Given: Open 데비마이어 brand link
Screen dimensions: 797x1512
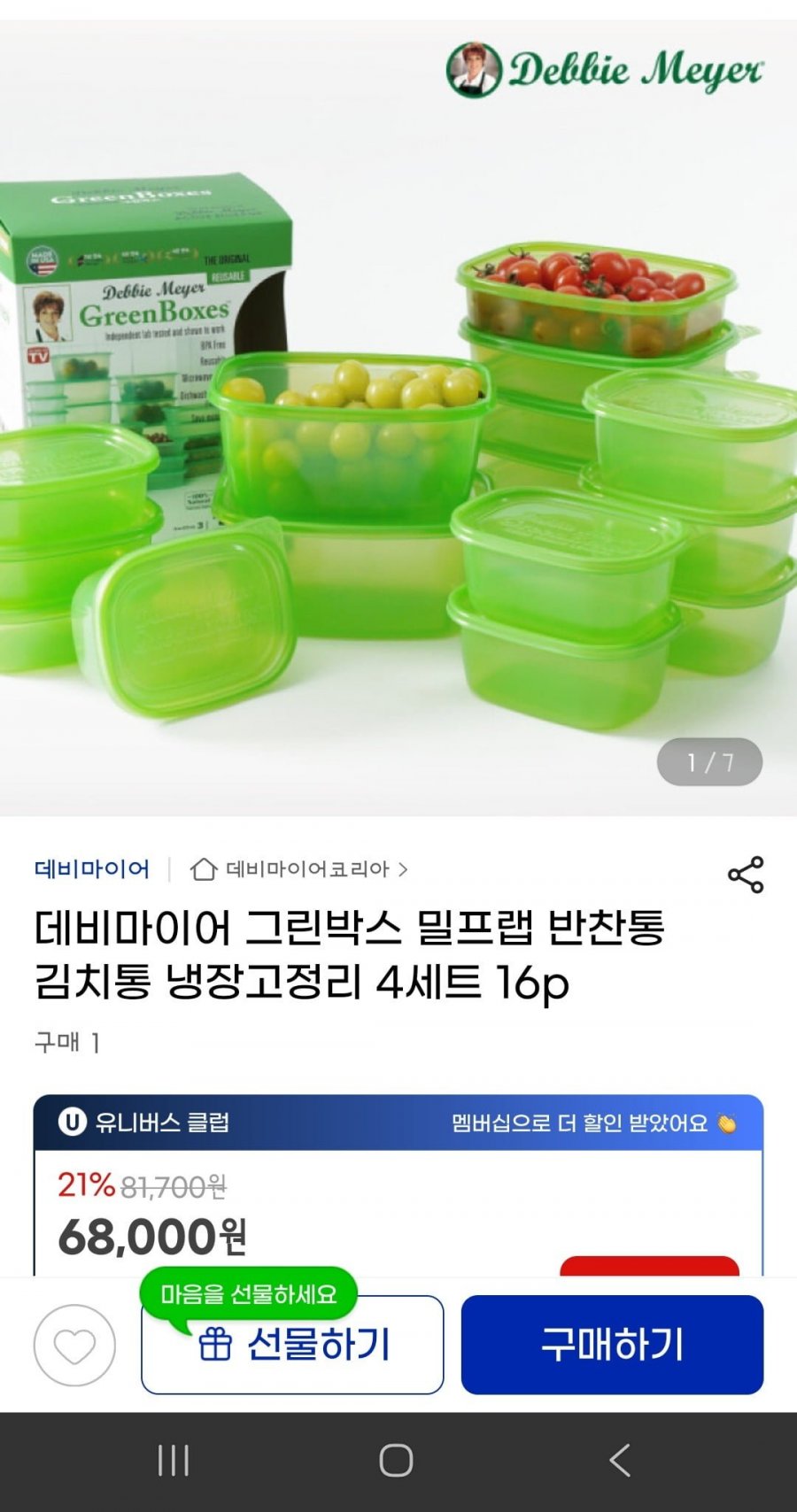Looking at the screenshot, I should 91,869.
